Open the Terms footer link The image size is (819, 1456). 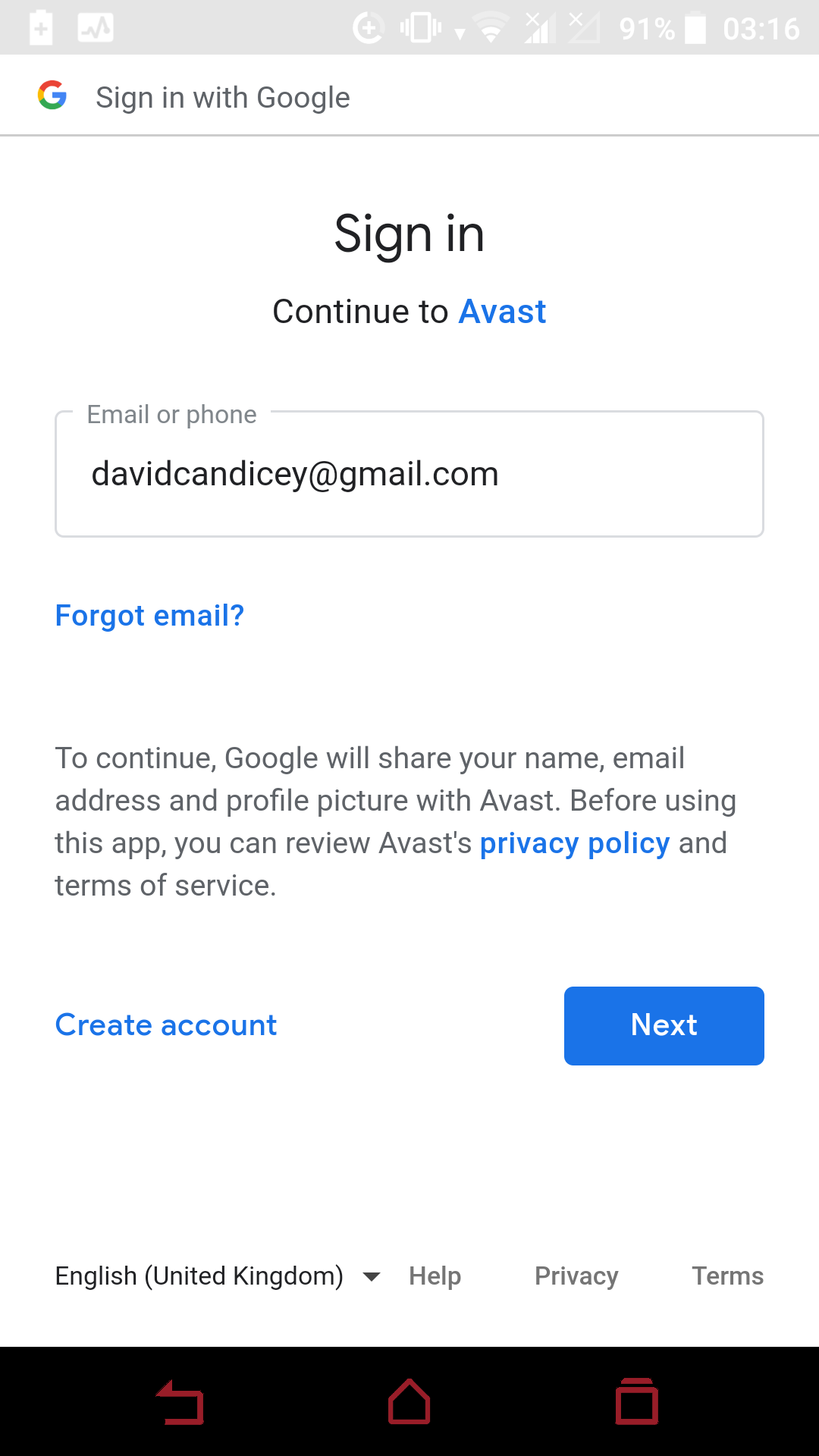[727, 1276]
